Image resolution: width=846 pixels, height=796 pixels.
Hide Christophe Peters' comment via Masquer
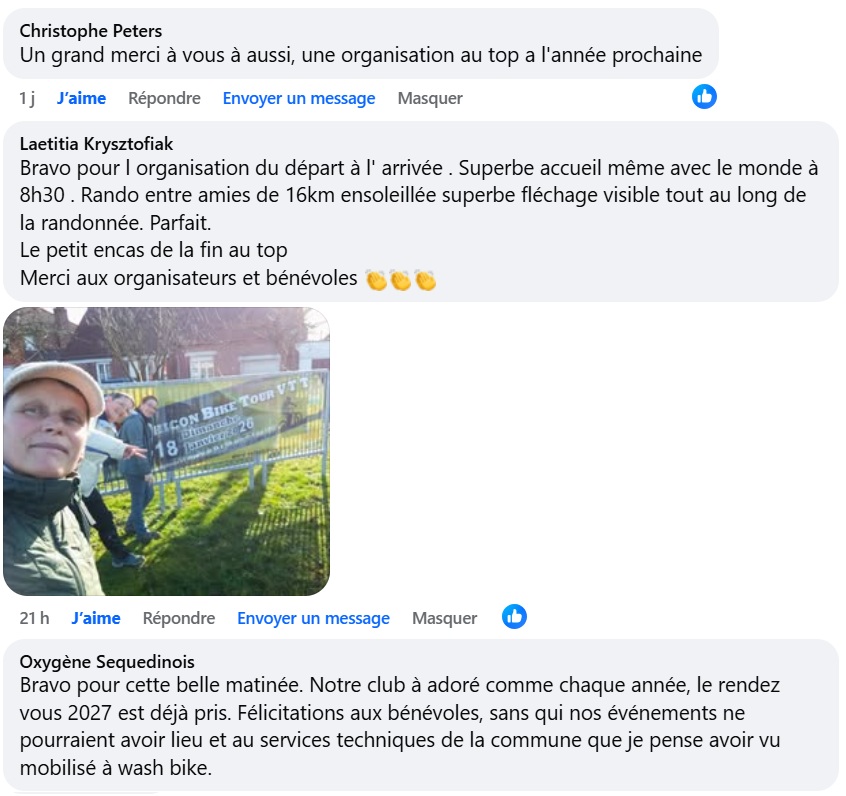(430, 98)
